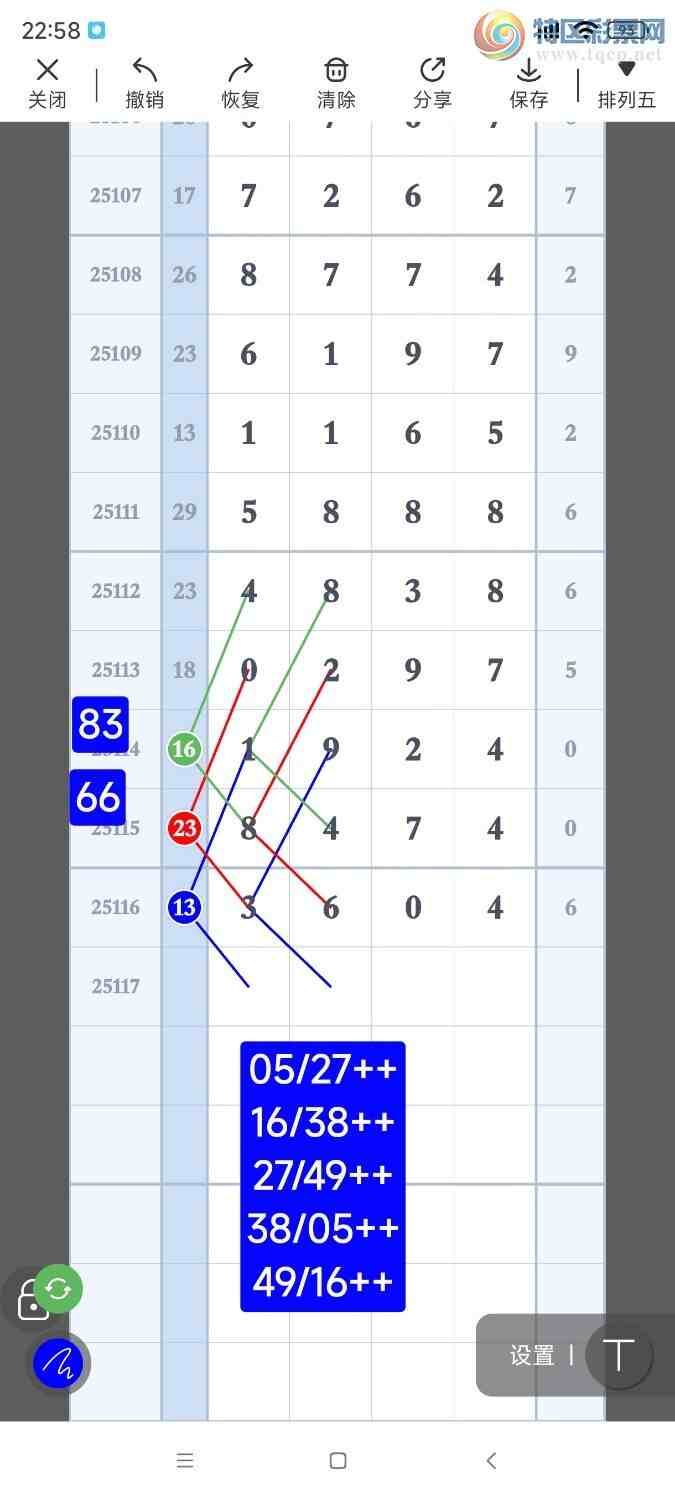Open the 排列五 lottery type dropdown
The image size is (675, 1500).
626,84
